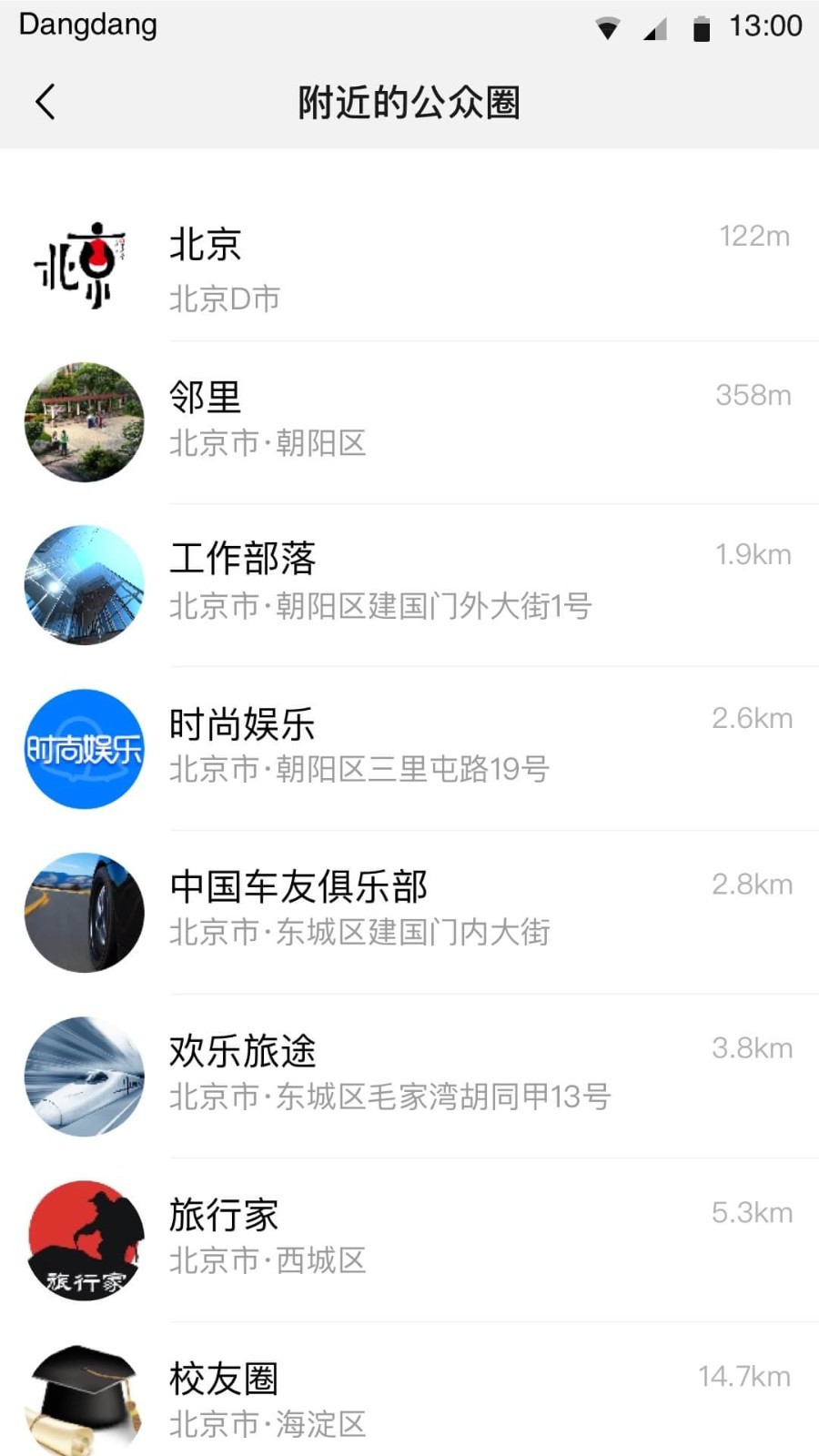Tap the battery icon in status bar
The image size is (819, 1456).
[701, 27]
